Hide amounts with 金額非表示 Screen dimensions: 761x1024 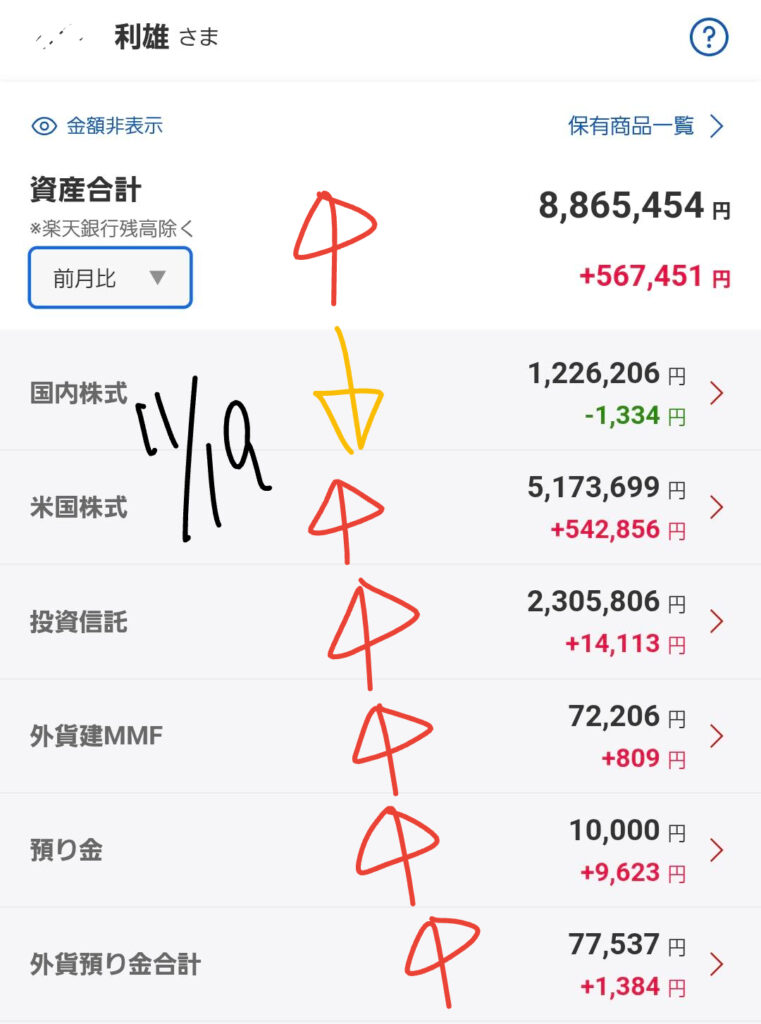98,126
